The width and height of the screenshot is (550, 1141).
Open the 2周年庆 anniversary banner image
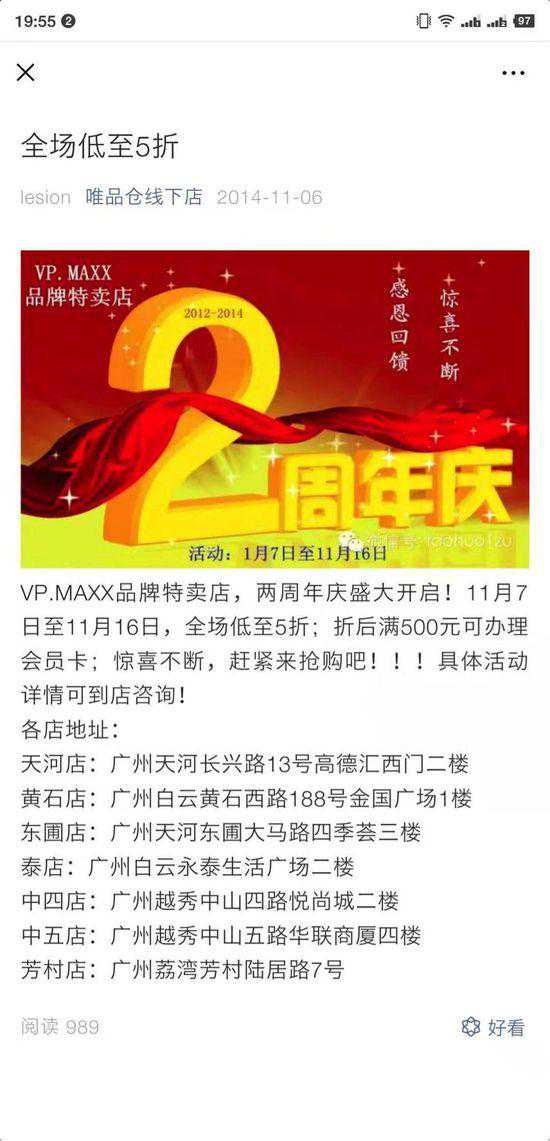tap(275, 409)
